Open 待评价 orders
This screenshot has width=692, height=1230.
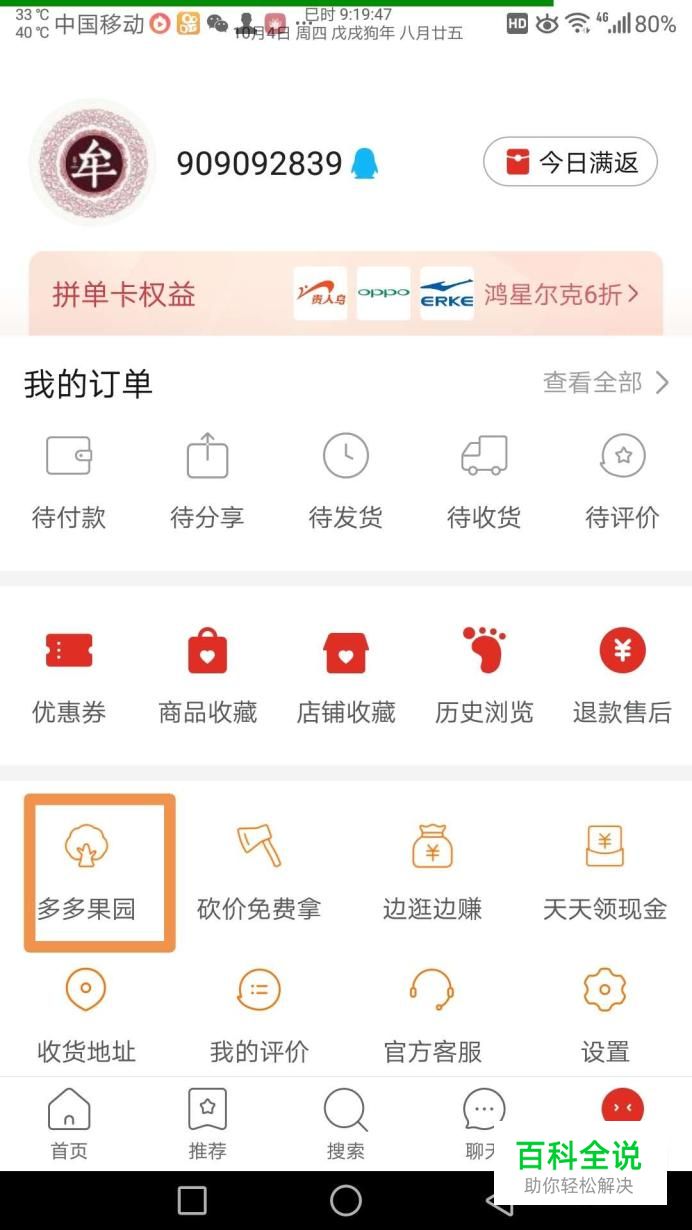click(x=622, y=480)
